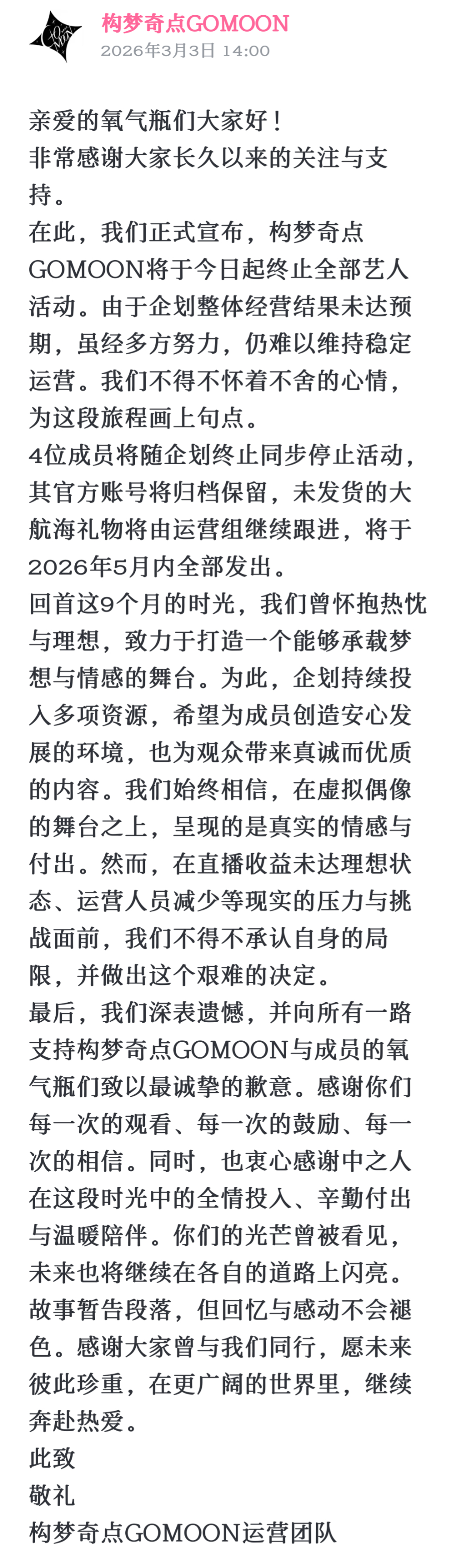Open the 构梦奇点GOMOON profile avatar
Screen dimensions: 461x1568
[x=55, y=37]
